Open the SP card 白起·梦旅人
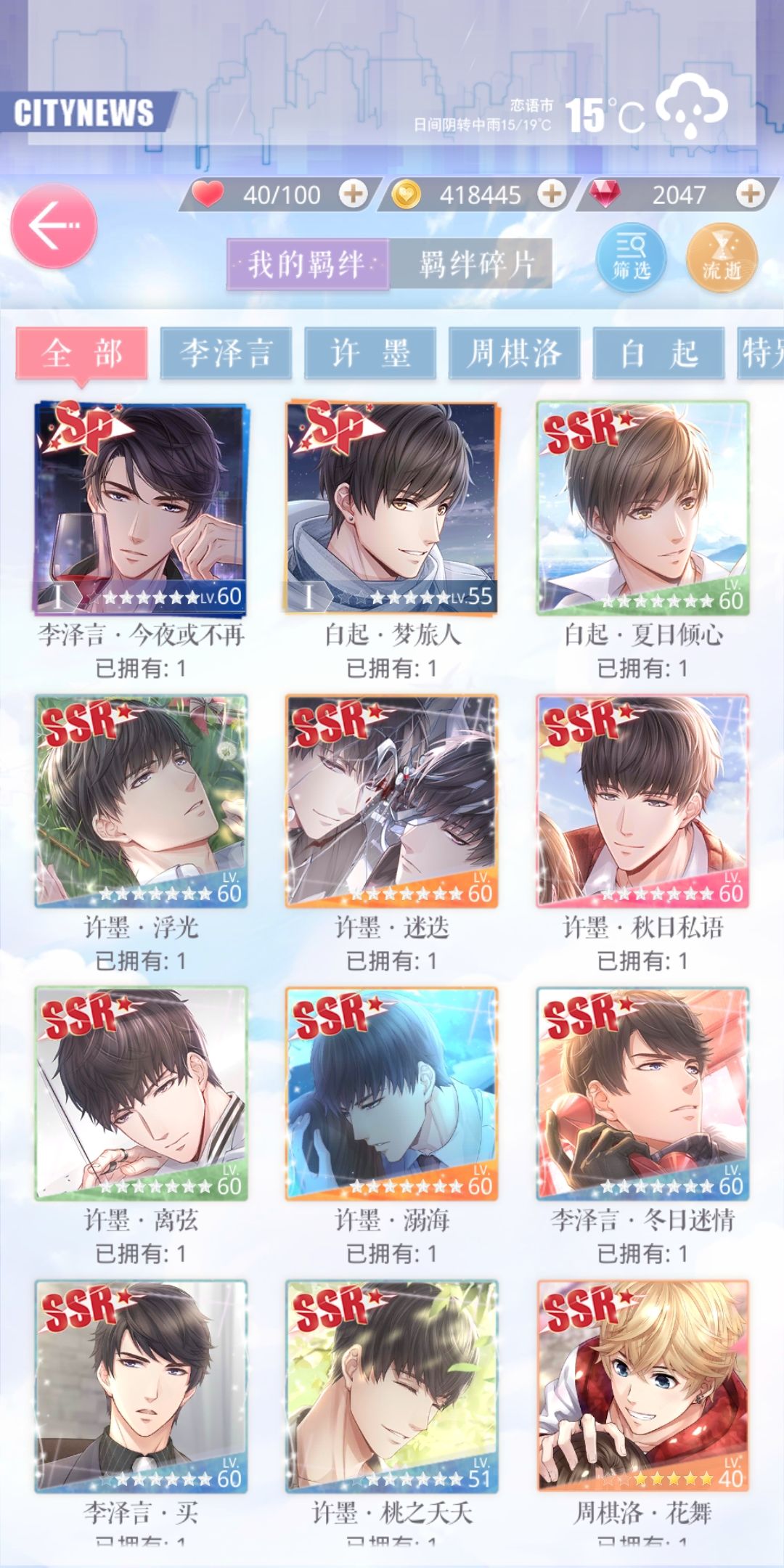Screen dimensions: 784x1568 (x=391, y=508)
